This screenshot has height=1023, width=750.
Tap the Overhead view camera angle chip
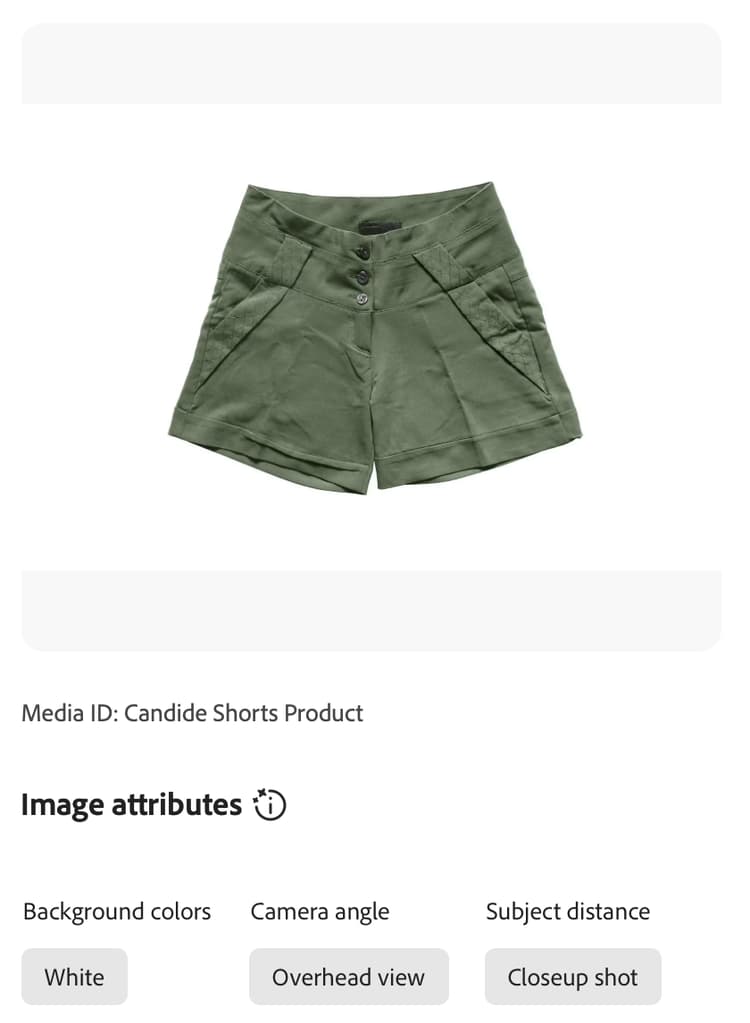348,977
